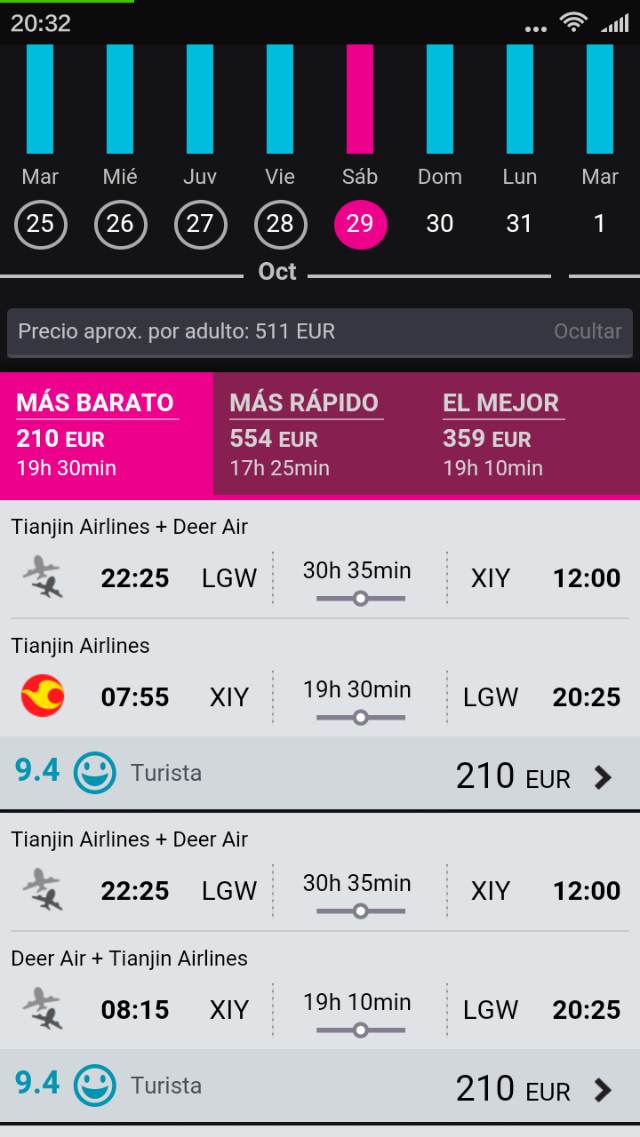Tap the highlighted Saturday 29 date
This screenshot has height=1137, width=640.
click(x=360, y=224)
